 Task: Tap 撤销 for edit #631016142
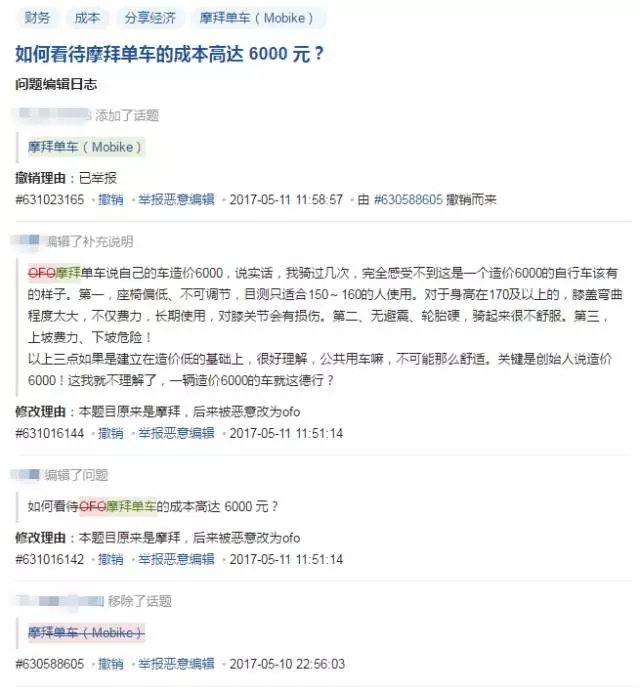point(111,558)
